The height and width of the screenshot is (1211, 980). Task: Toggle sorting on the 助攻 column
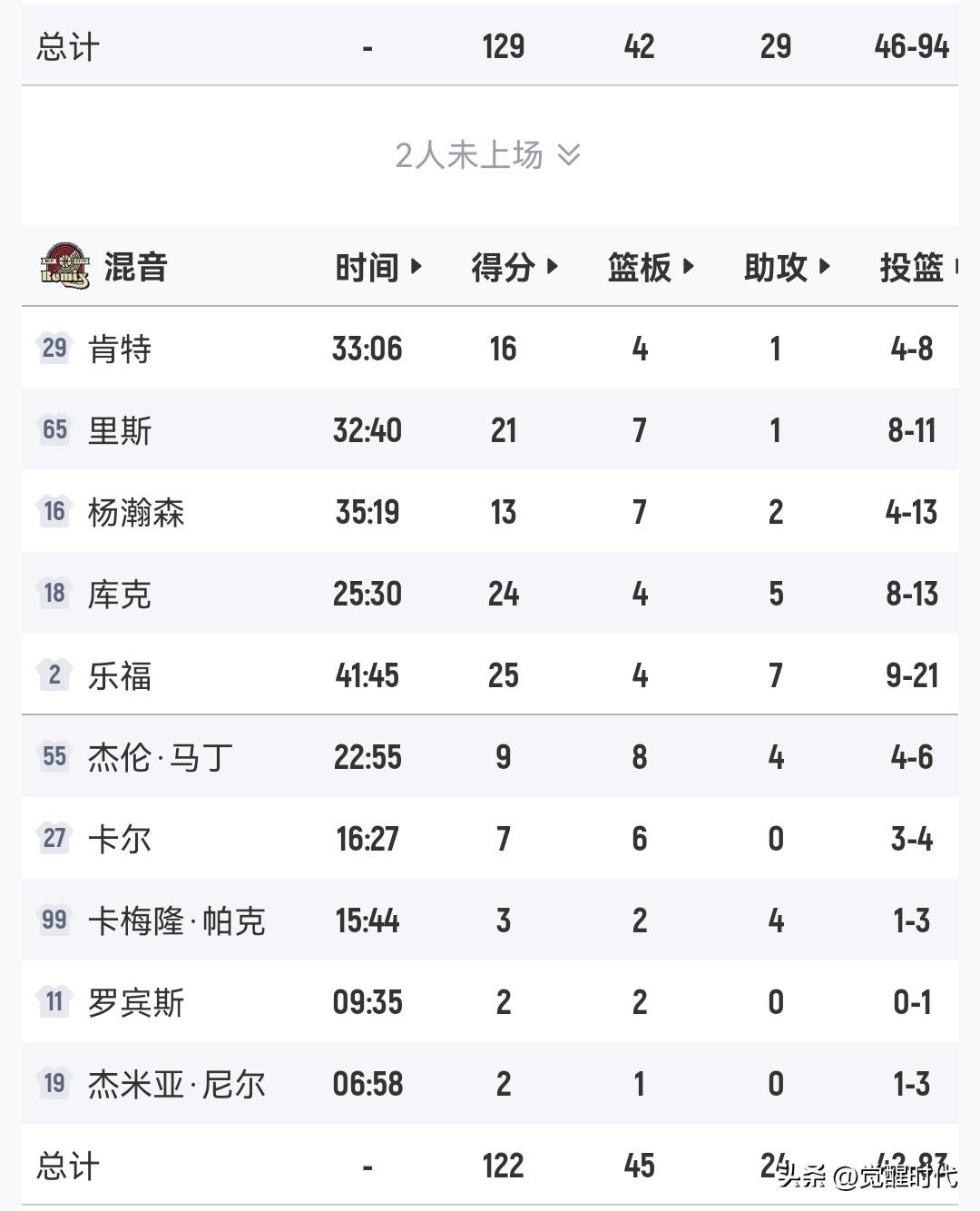824,267
